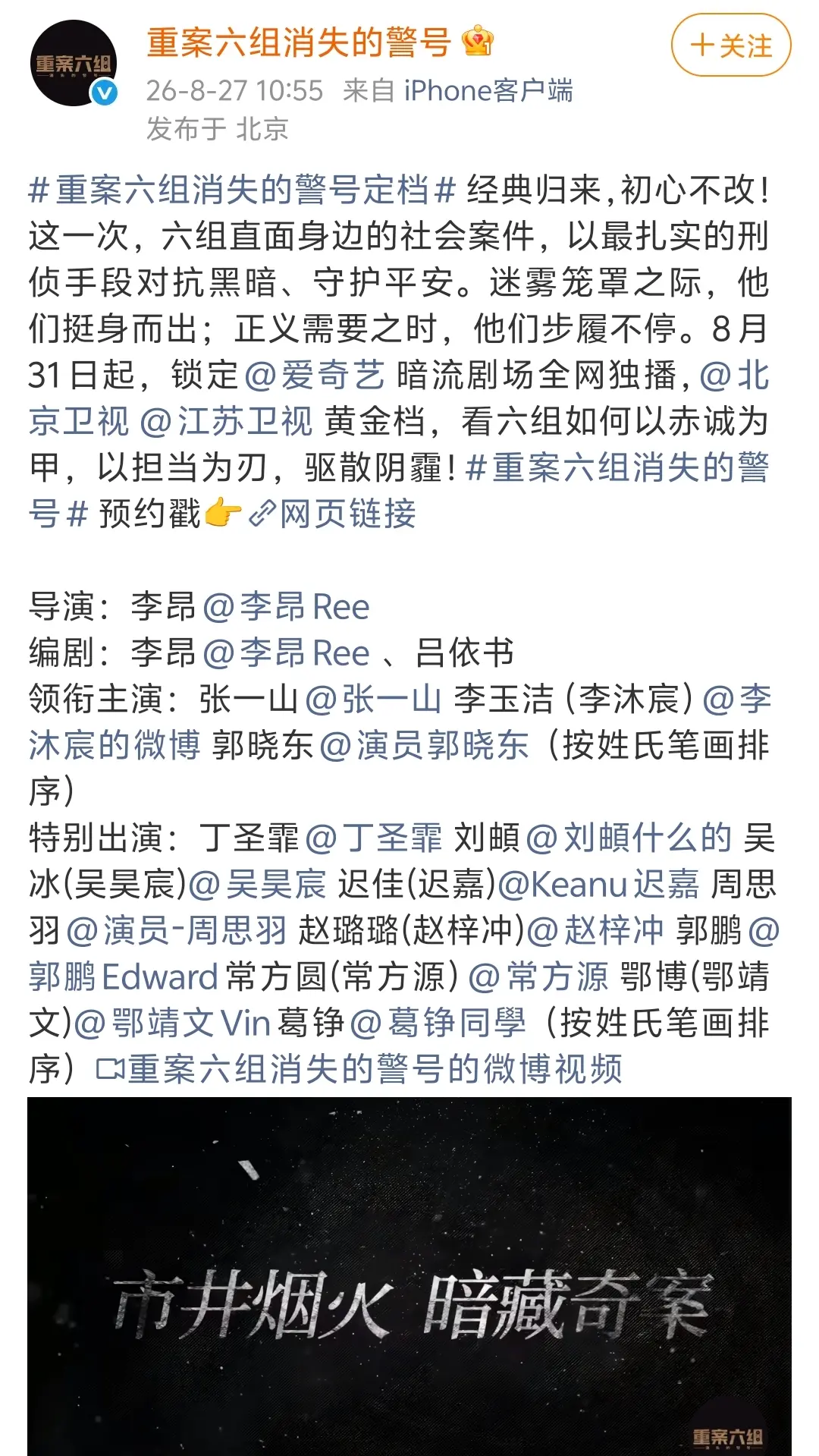View the @丁圣霏 profile
819x1456 pixels.
pos(374,838)
